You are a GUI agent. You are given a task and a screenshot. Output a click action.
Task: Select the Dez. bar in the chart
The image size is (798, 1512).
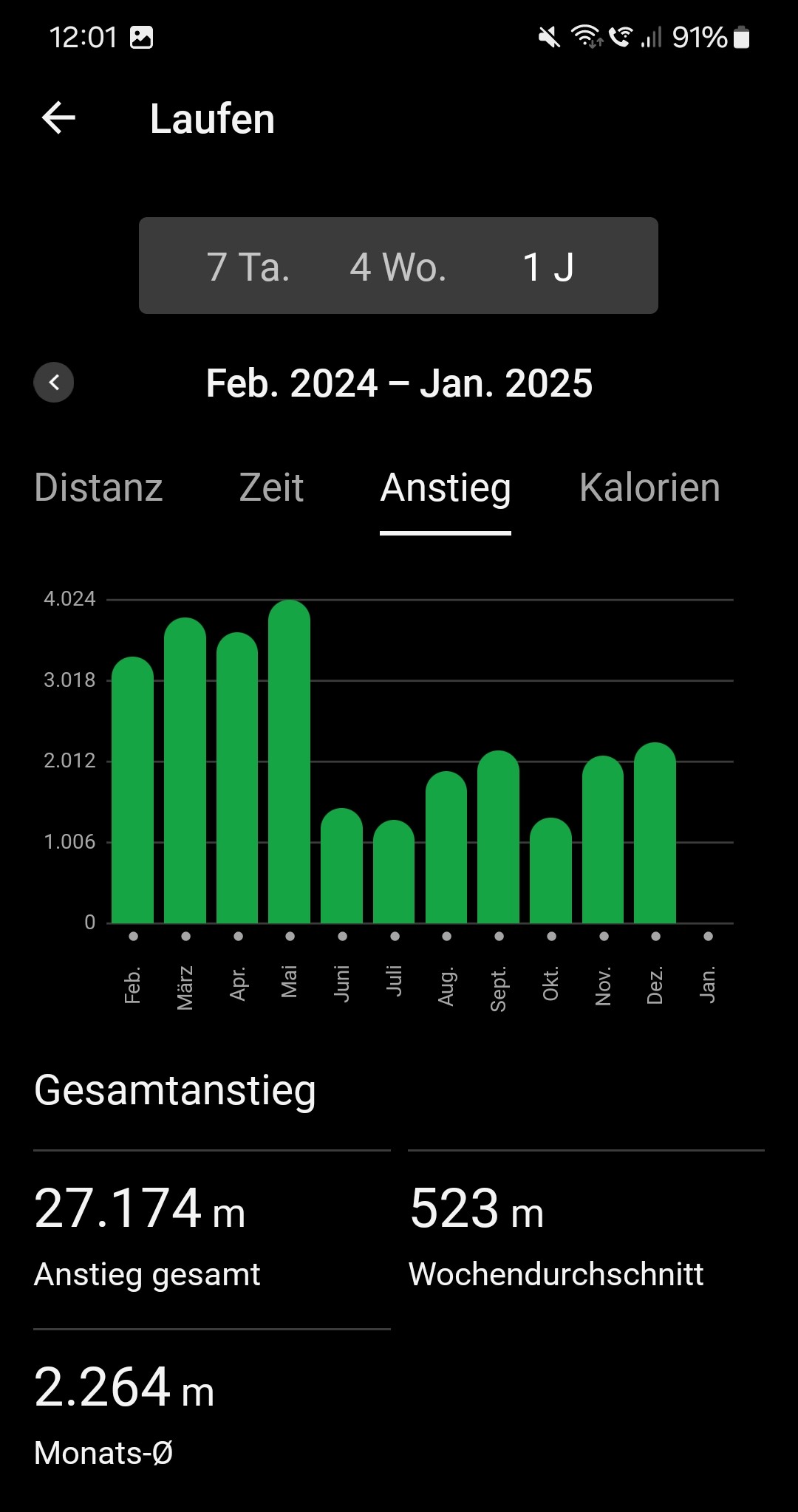tap(655, 833)
